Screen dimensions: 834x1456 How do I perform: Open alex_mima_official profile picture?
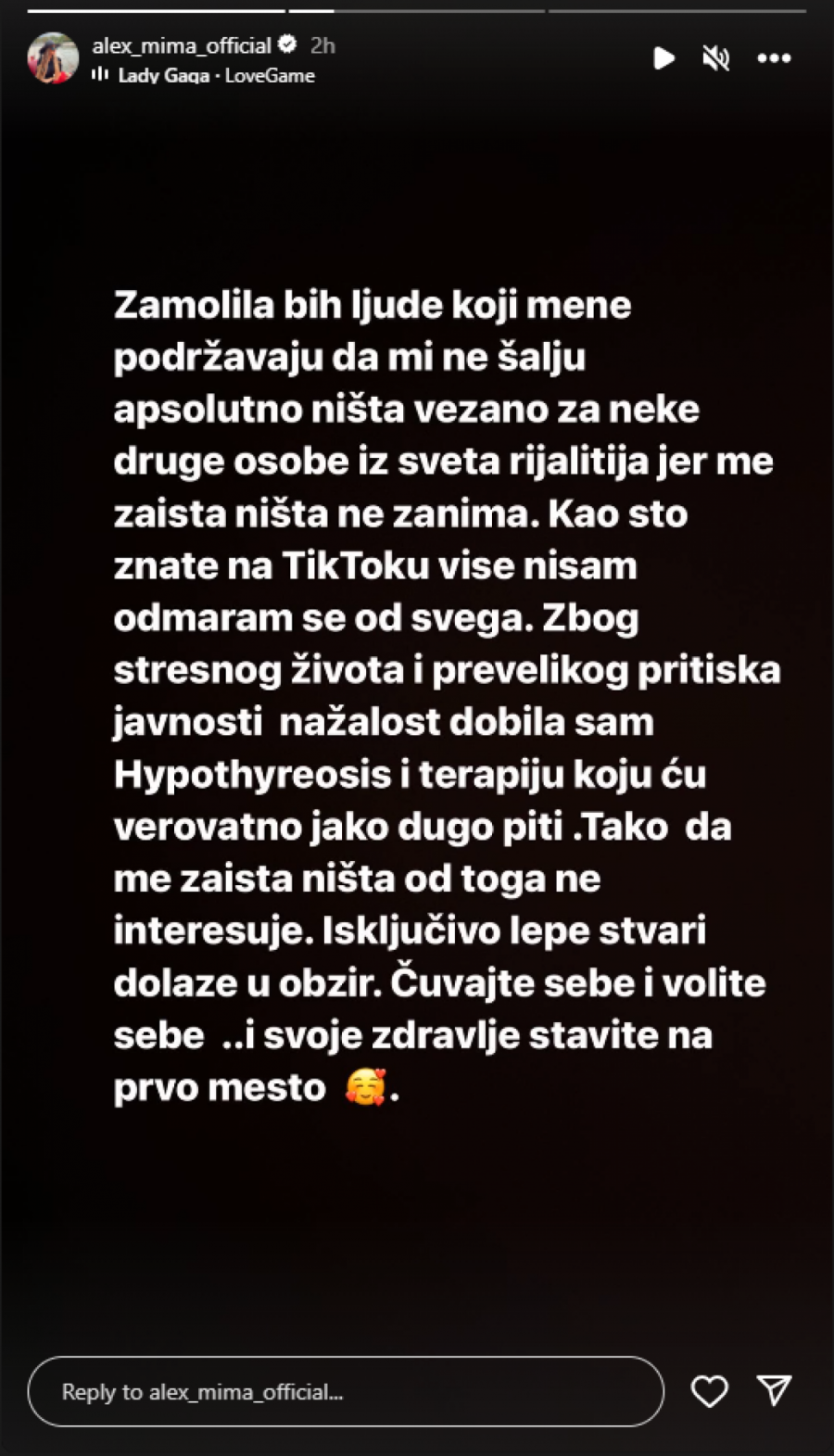tap(53, 58)
